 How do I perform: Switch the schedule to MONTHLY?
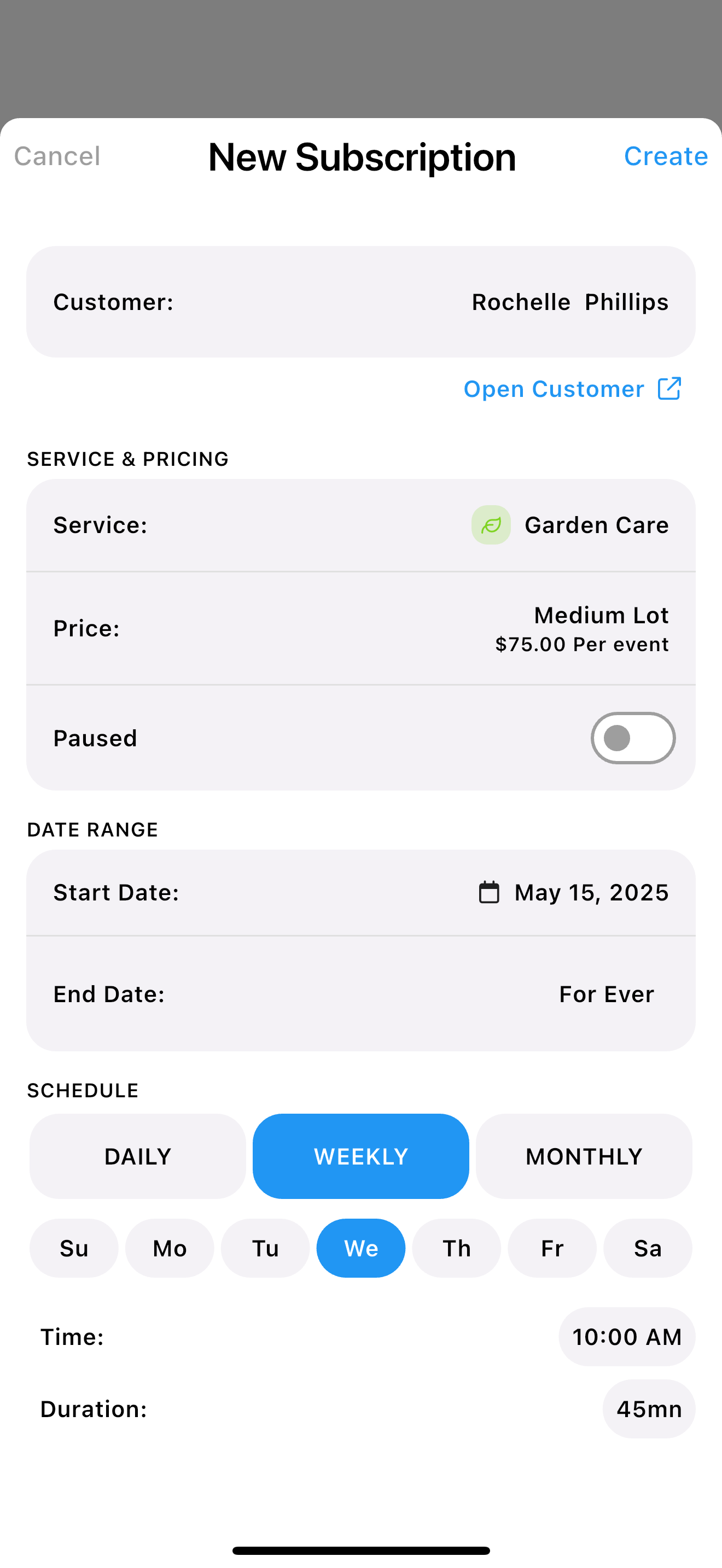(x=584, y=1156)
